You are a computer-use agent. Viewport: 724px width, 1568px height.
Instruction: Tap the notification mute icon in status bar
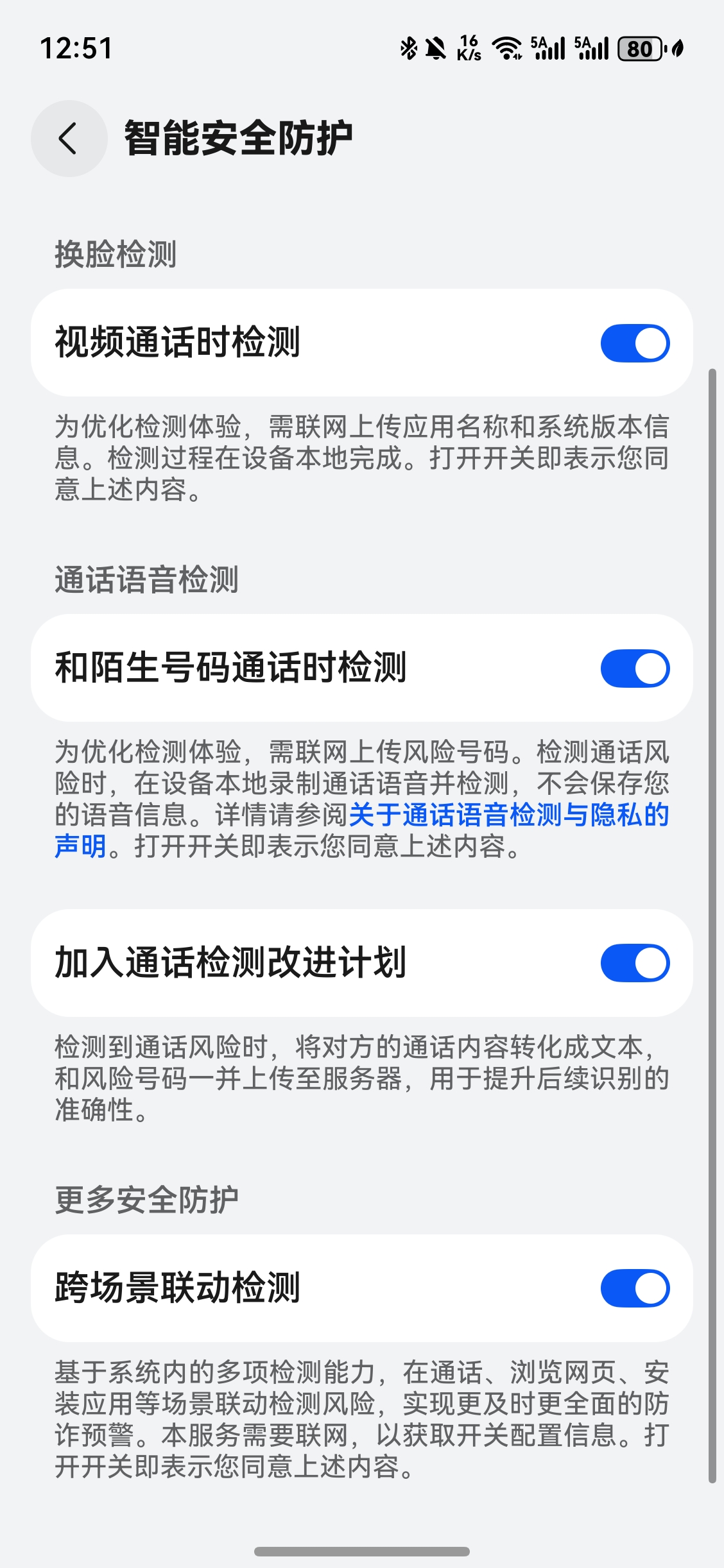tap(434, 47)
